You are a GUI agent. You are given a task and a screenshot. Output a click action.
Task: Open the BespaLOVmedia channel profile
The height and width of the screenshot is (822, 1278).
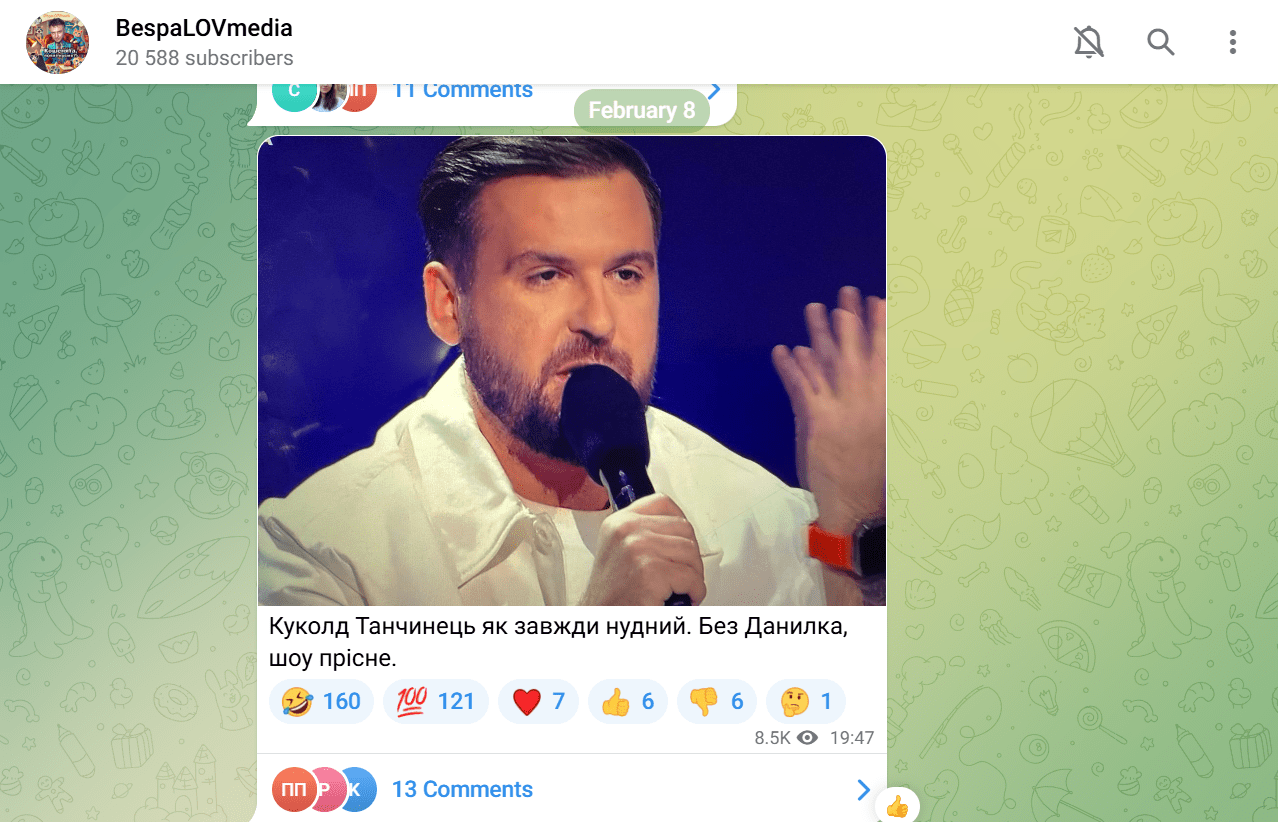coord(204,42)
